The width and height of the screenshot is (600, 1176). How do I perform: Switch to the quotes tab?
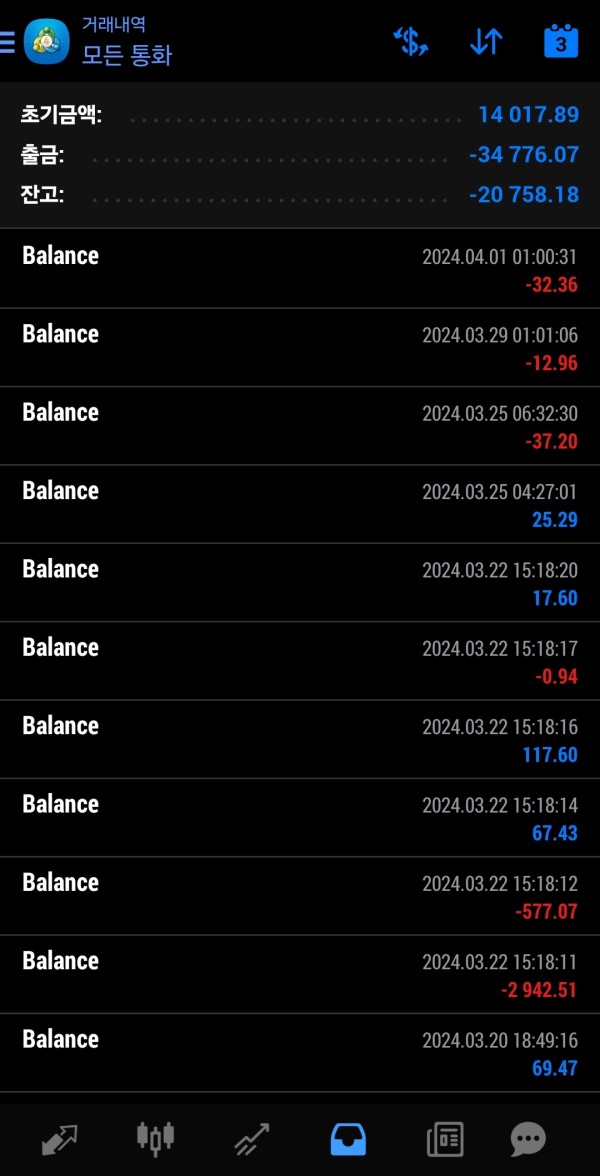[59, 1138]
